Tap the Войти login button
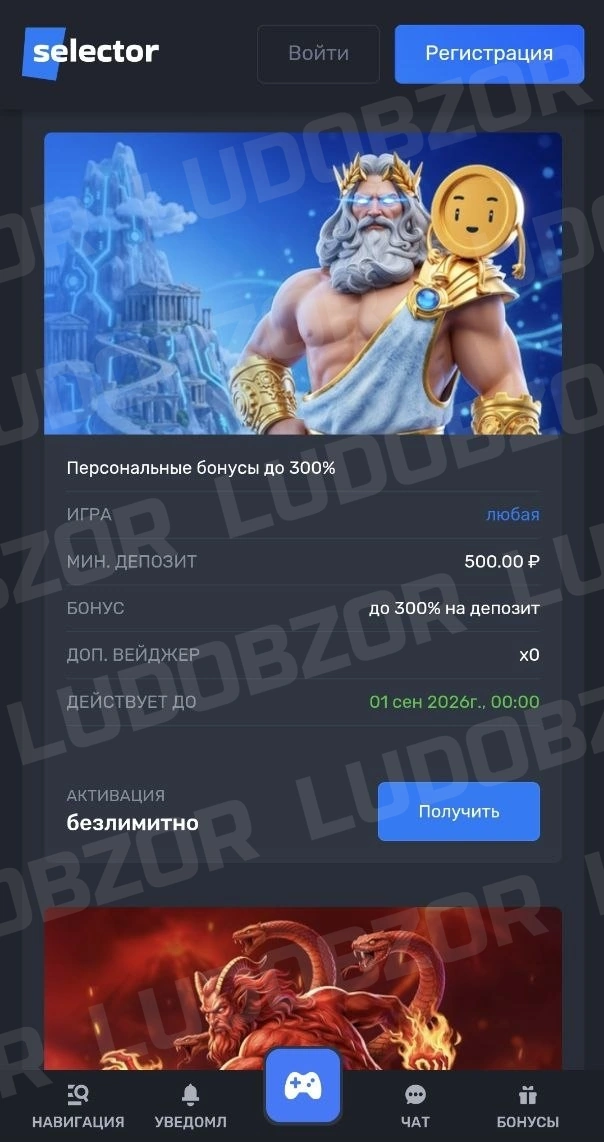Viewport: 604px width, 1142px height. [318, 54]
